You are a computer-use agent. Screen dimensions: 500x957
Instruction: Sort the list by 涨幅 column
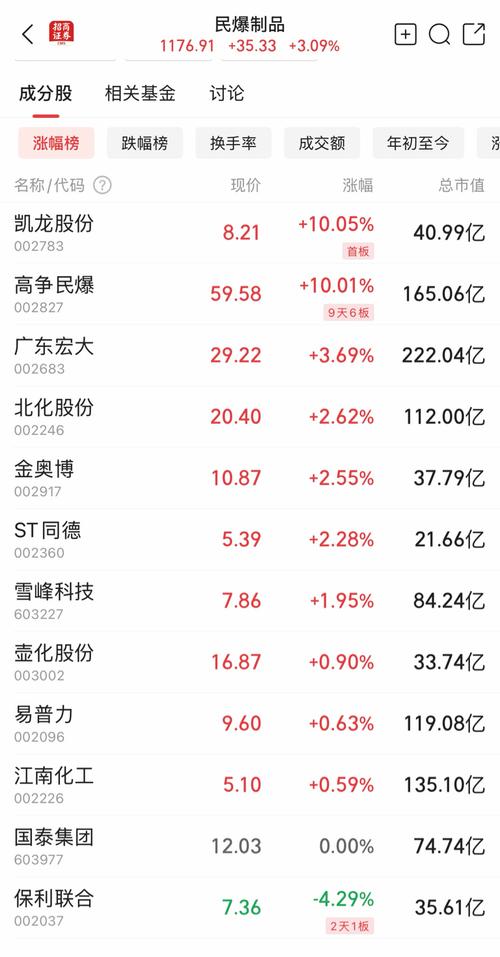coord(358,185)
